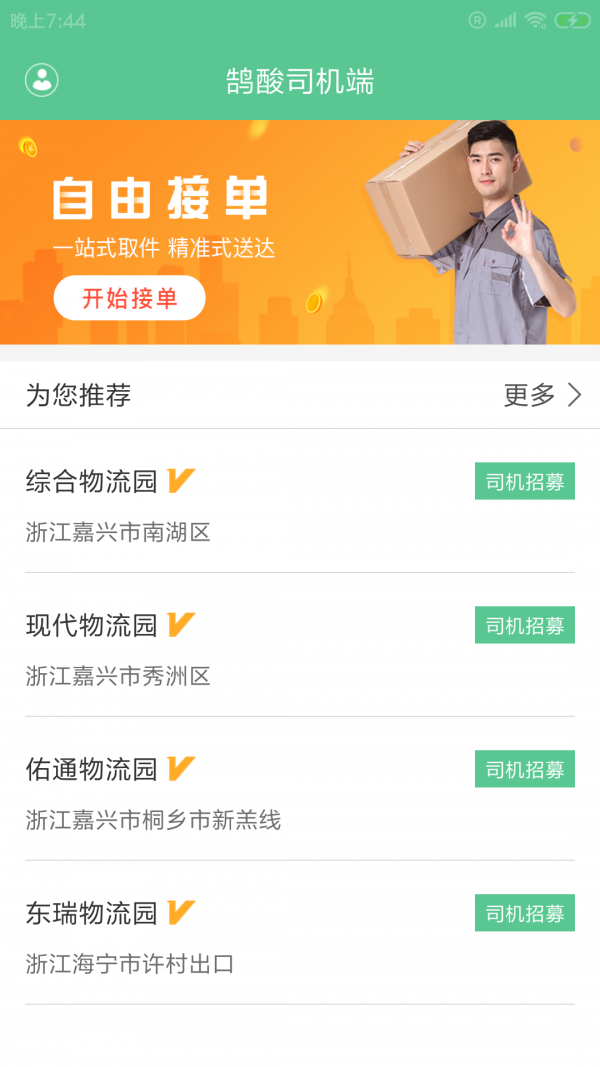600x1067 pixels.
Task: Open the user profile icon
Action: point(42,81)
